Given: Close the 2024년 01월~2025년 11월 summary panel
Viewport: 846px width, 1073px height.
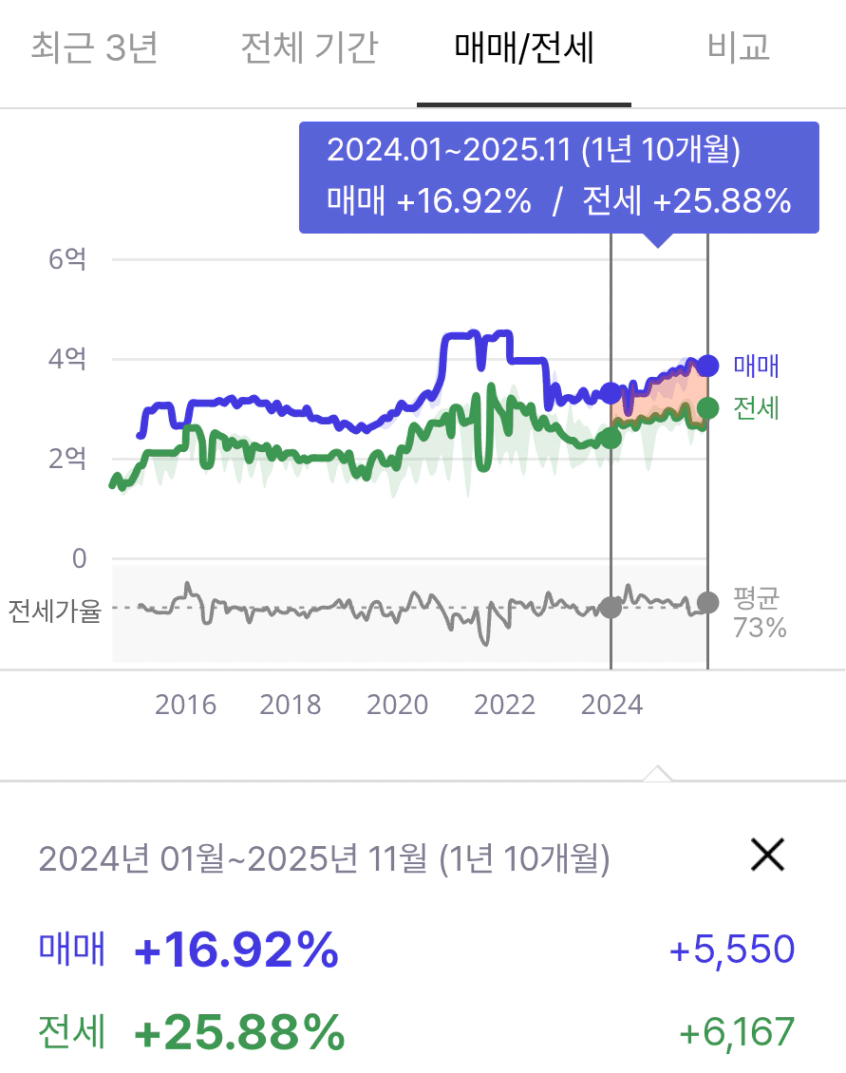Looking at the screenshot, I should click(x=768, y=855).
